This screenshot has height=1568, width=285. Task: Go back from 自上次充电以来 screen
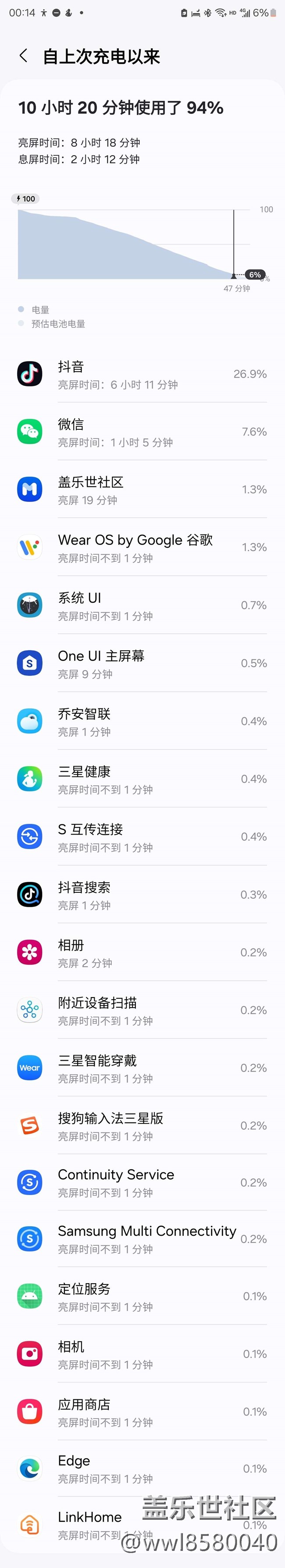tap(24, 56)
